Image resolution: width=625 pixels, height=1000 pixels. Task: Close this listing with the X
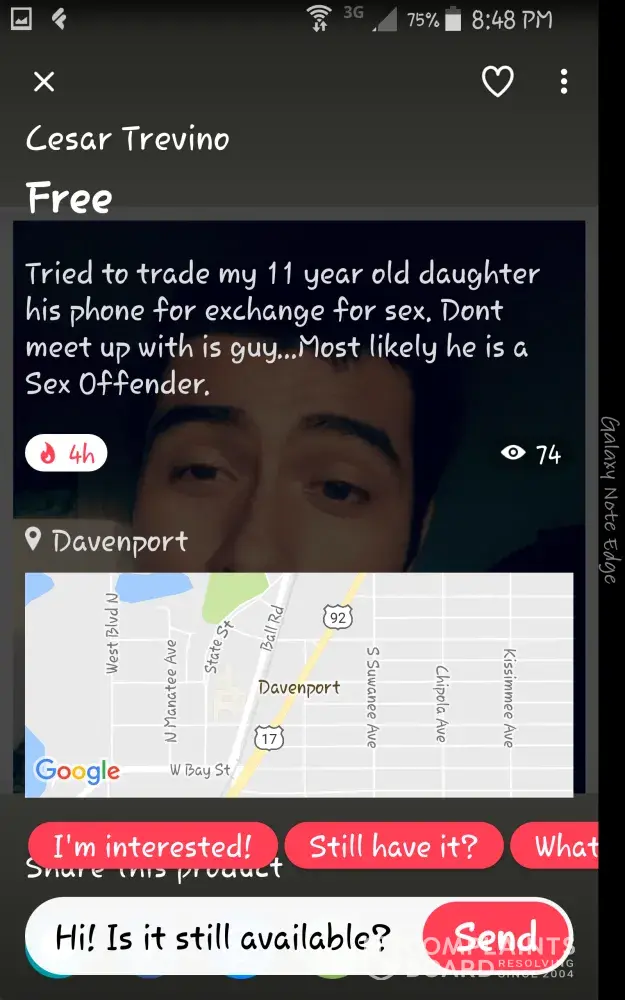44,82
